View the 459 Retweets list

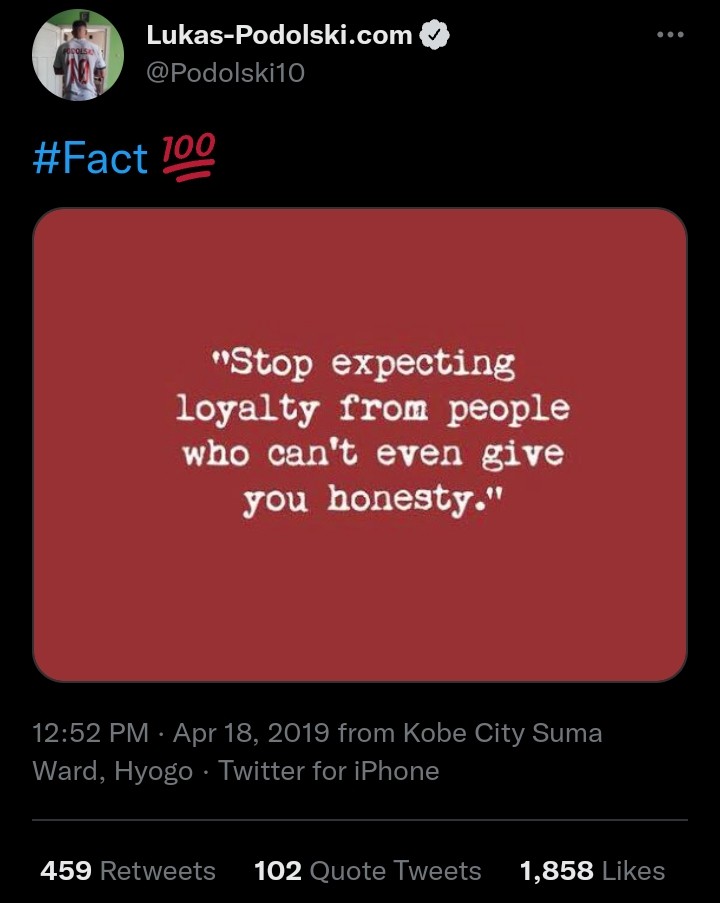point(128,870)
